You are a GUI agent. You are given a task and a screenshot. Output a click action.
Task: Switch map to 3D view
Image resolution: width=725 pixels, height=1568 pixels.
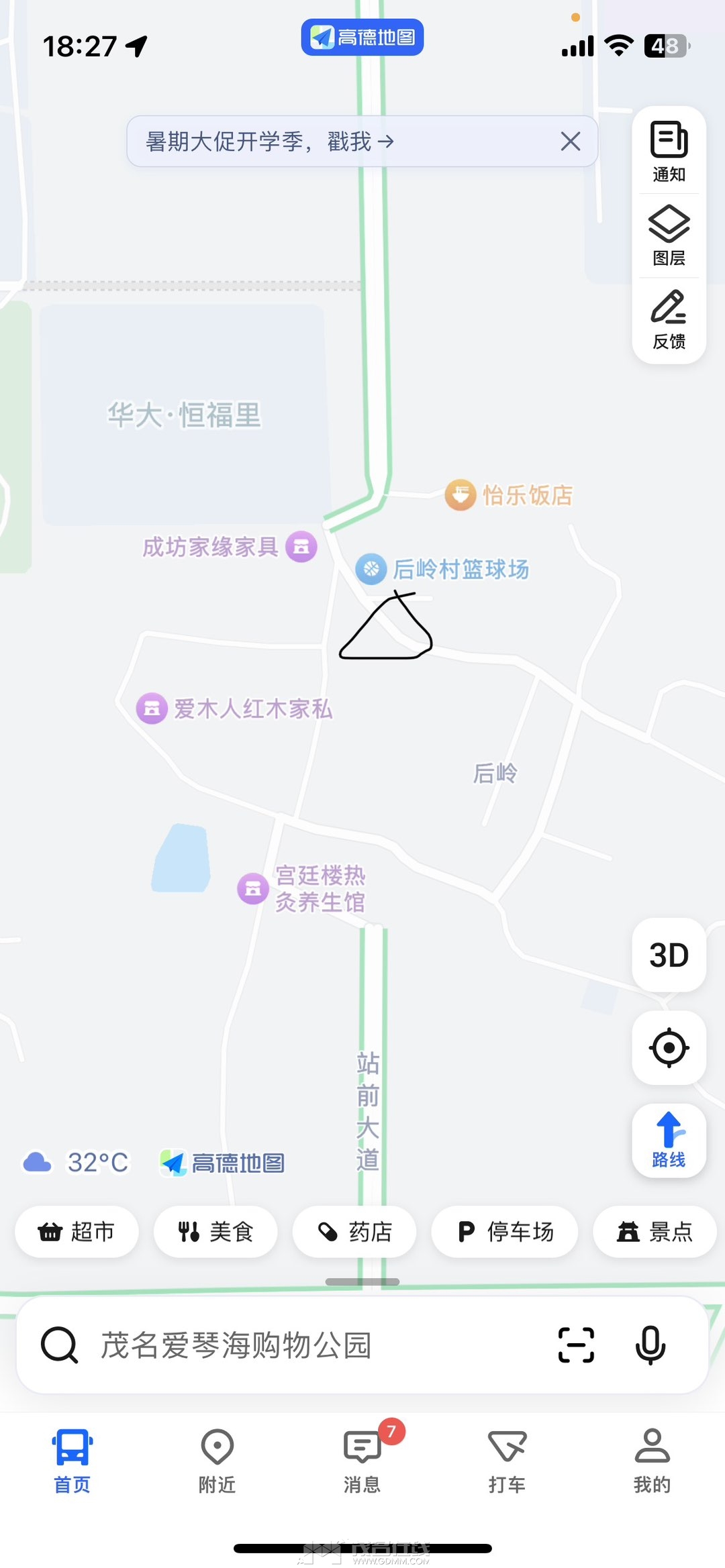point(669,955)
